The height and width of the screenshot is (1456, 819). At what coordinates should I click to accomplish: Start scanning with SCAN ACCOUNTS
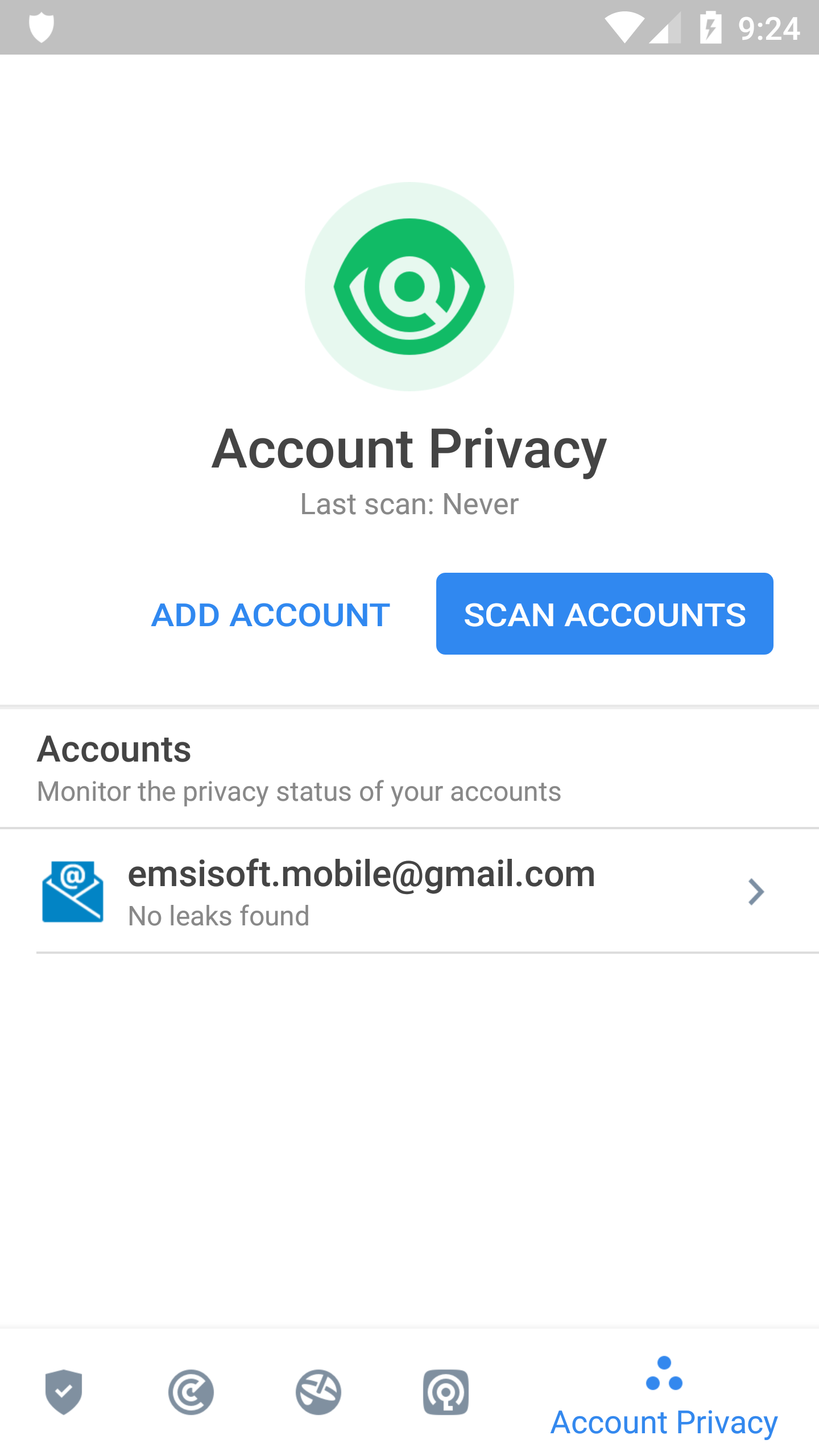coord(605,614)
